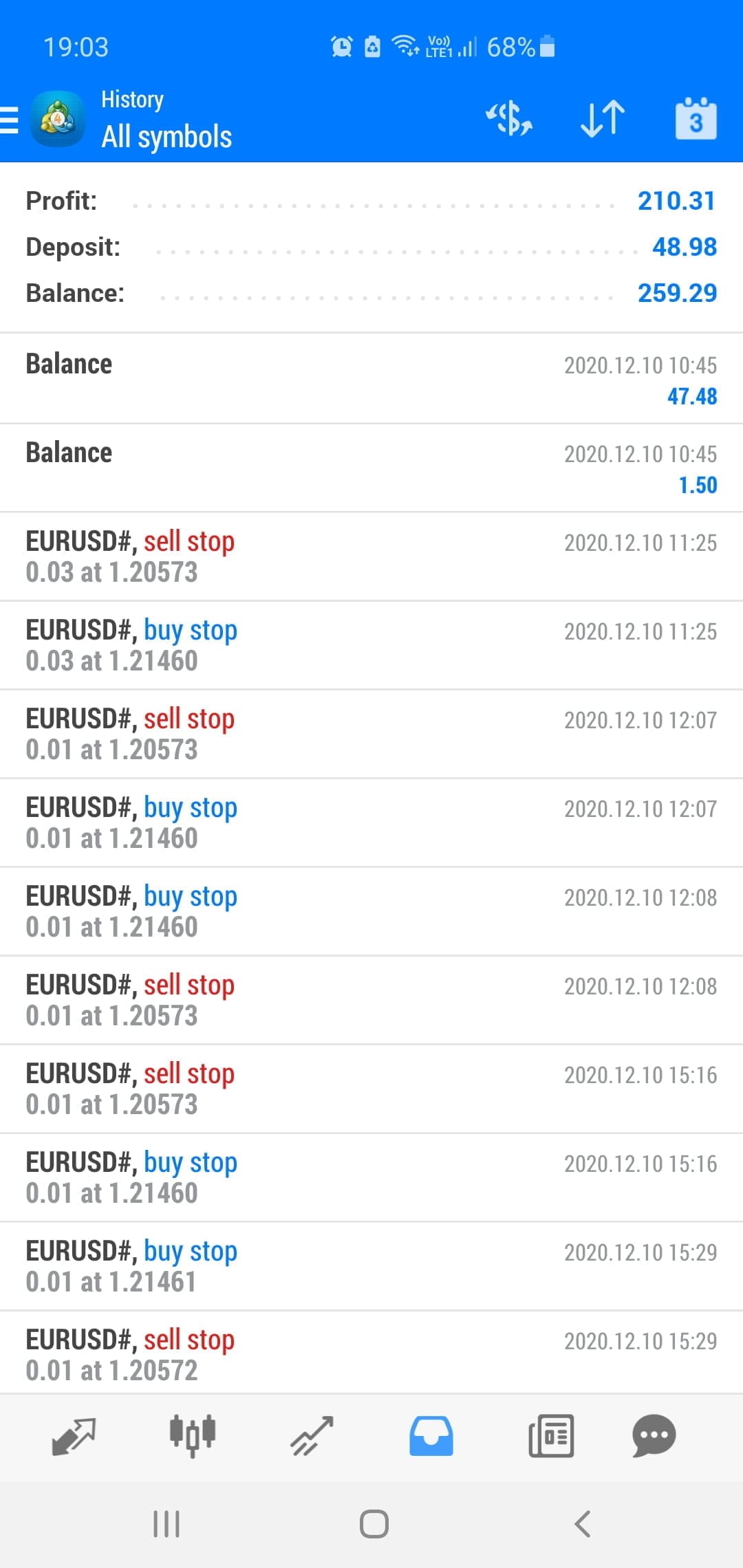This screenshot has height=1568, width=743.
Task: Expand the Balance entry of 47.48
Action: tap(371, 379)
